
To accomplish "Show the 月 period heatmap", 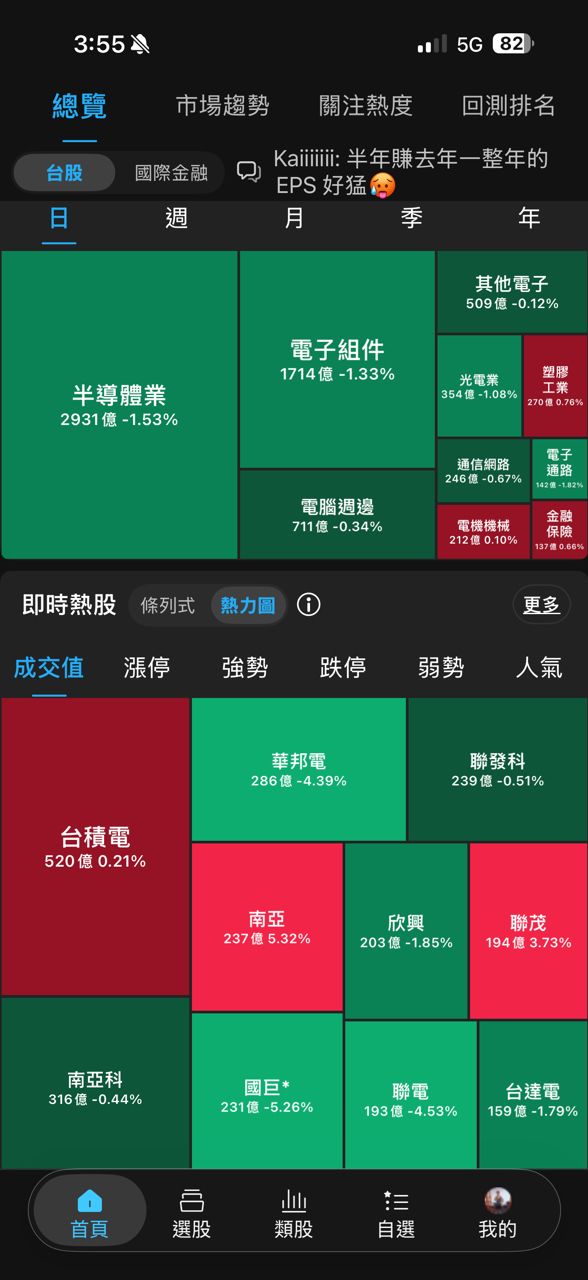I will 294,218.
